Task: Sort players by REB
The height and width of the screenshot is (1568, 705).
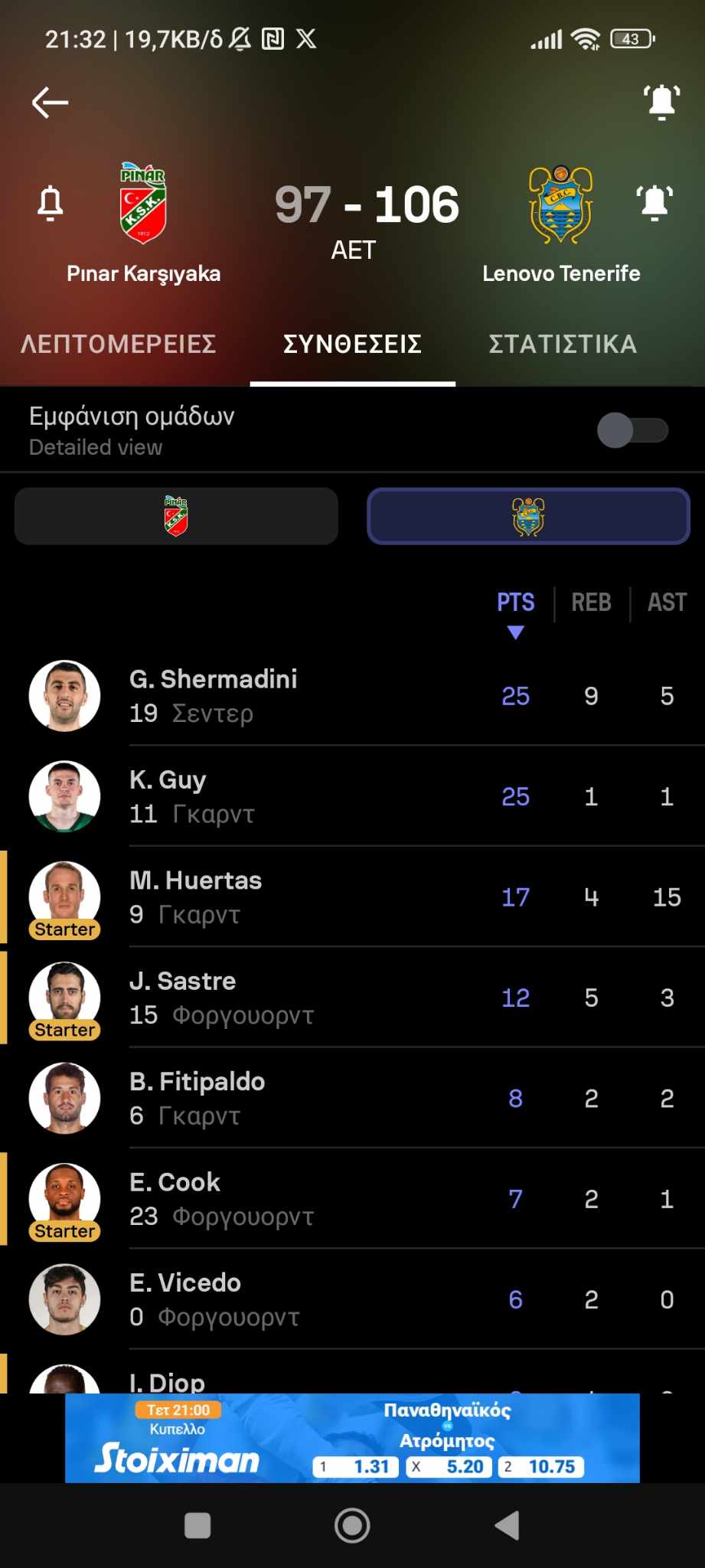Action: coord(591,603)
